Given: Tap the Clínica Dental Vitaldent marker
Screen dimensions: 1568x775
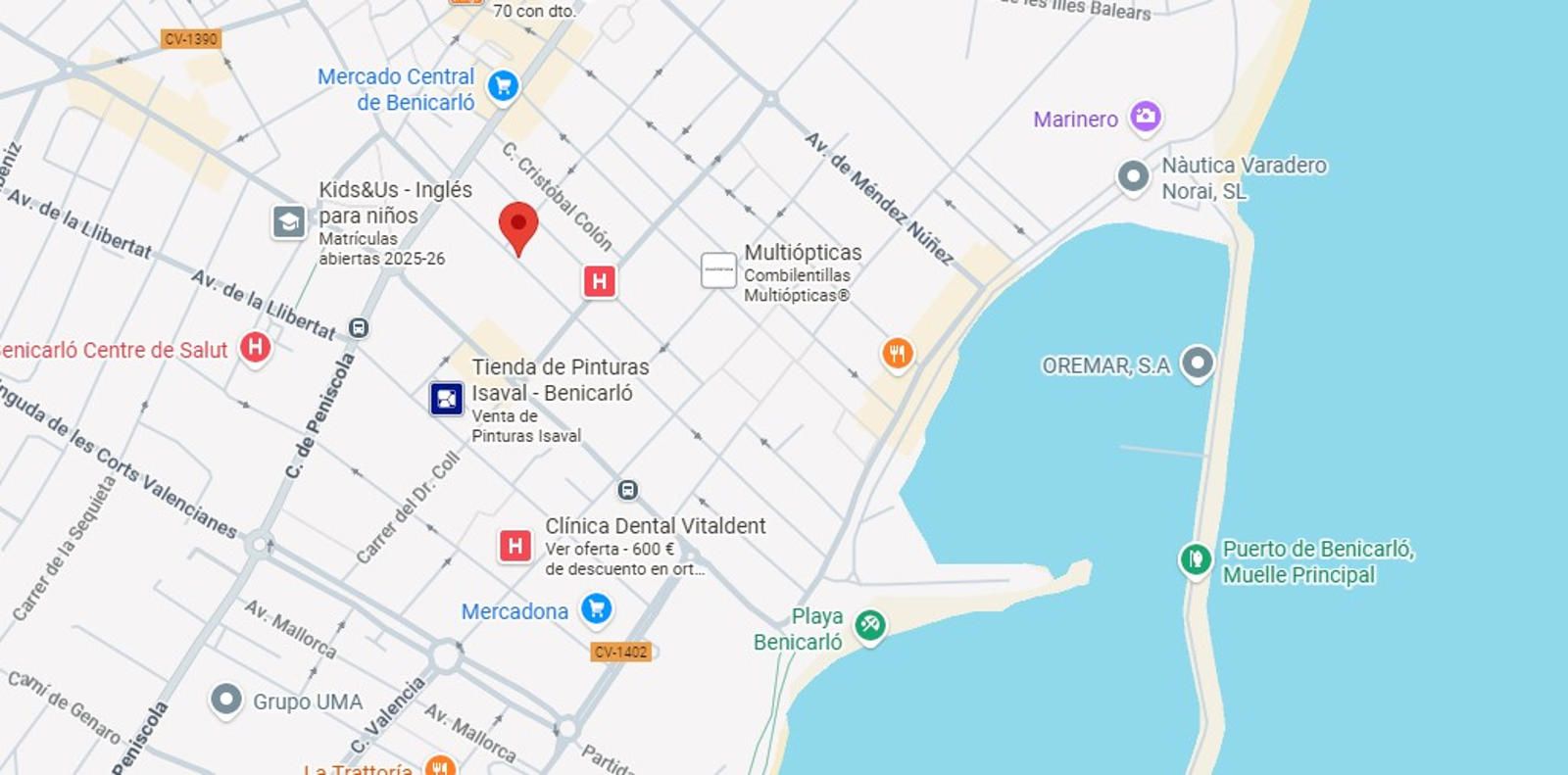Looking at the screenshot, I should point(515,546).
